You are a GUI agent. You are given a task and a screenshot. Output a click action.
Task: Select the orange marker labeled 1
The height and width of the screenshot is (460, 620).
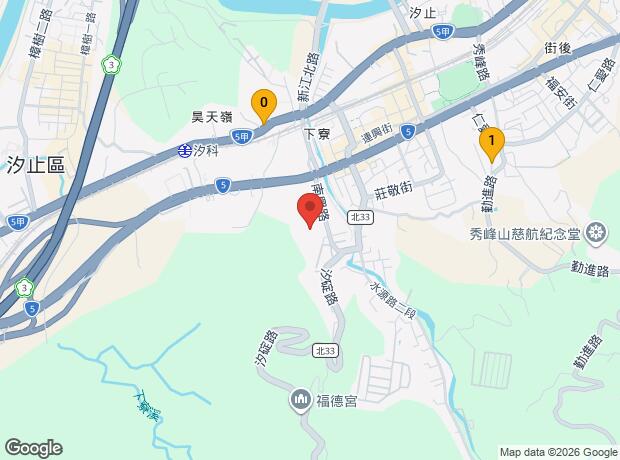tap(492, 145)
